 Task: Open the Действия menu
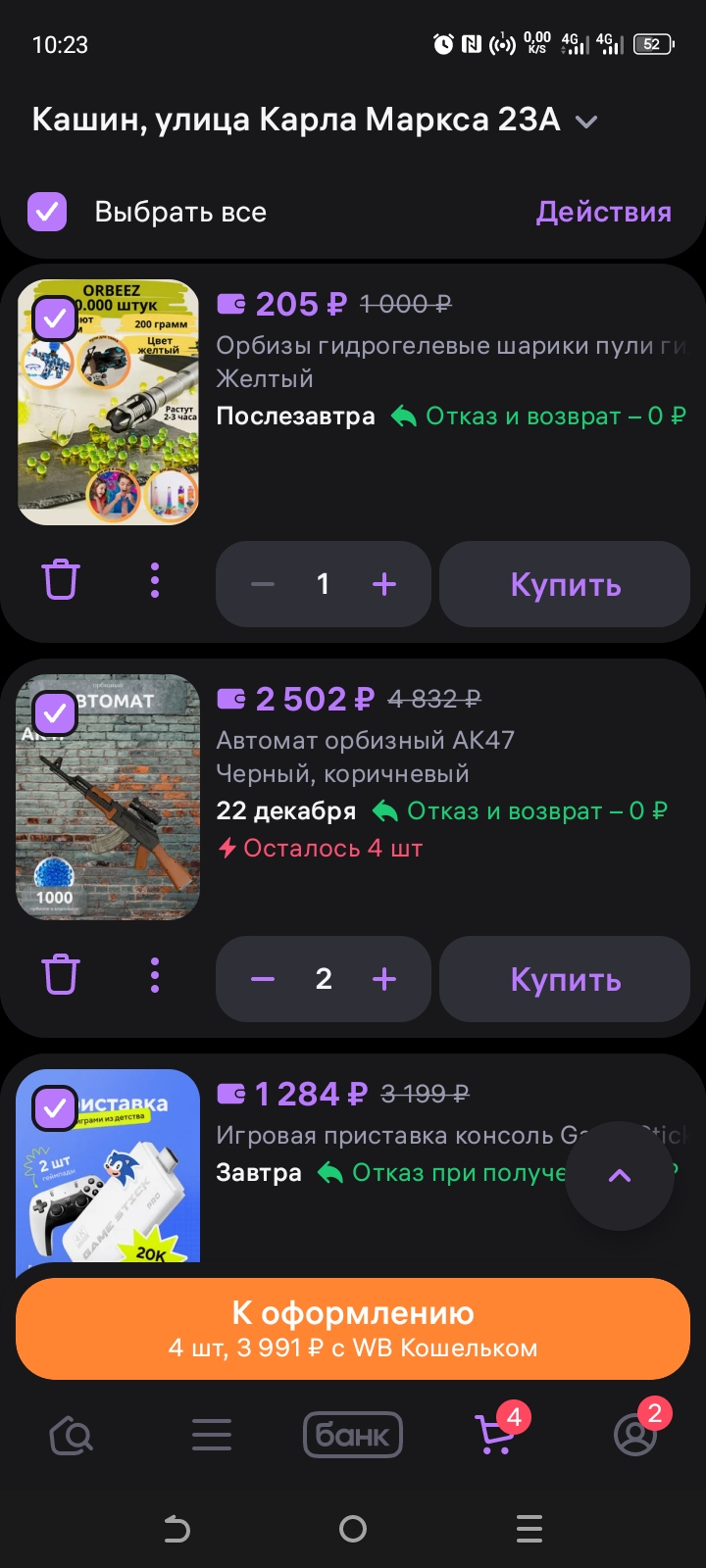click(603, 212)
